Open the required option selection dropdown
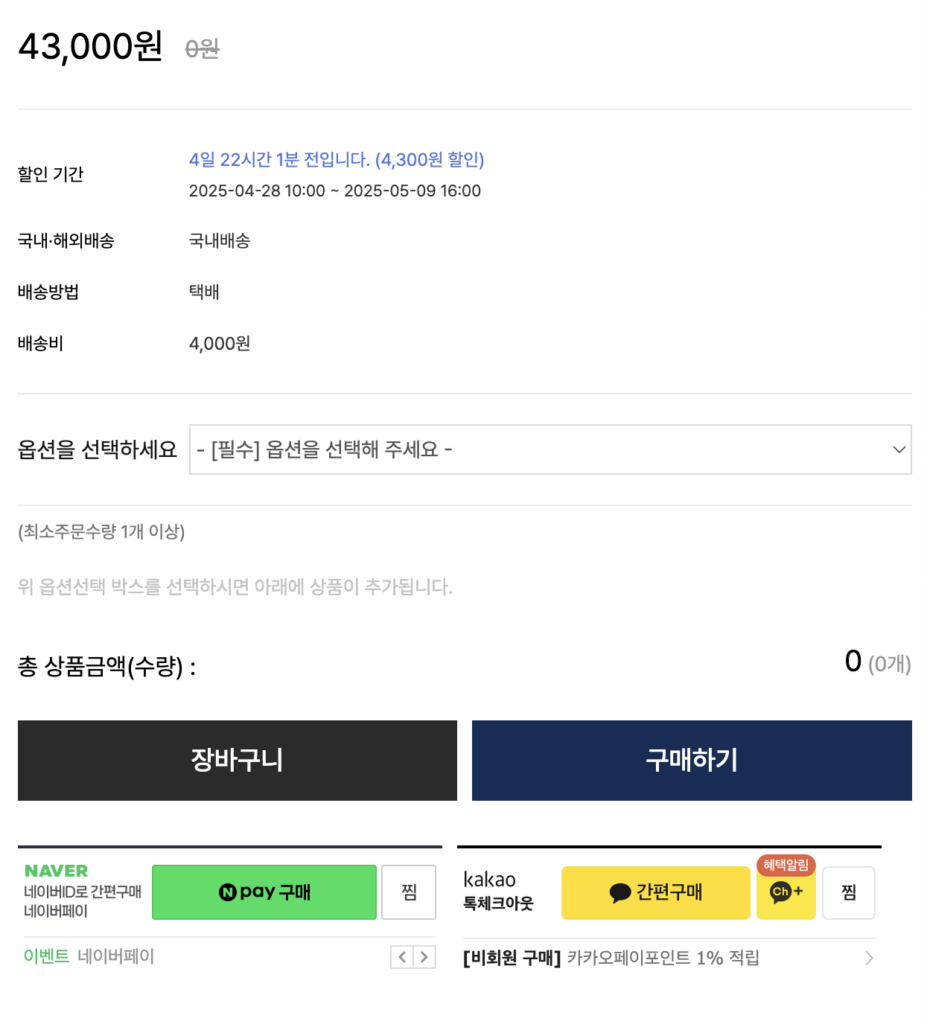The image size is (927, 1024). tap(550, 450)
